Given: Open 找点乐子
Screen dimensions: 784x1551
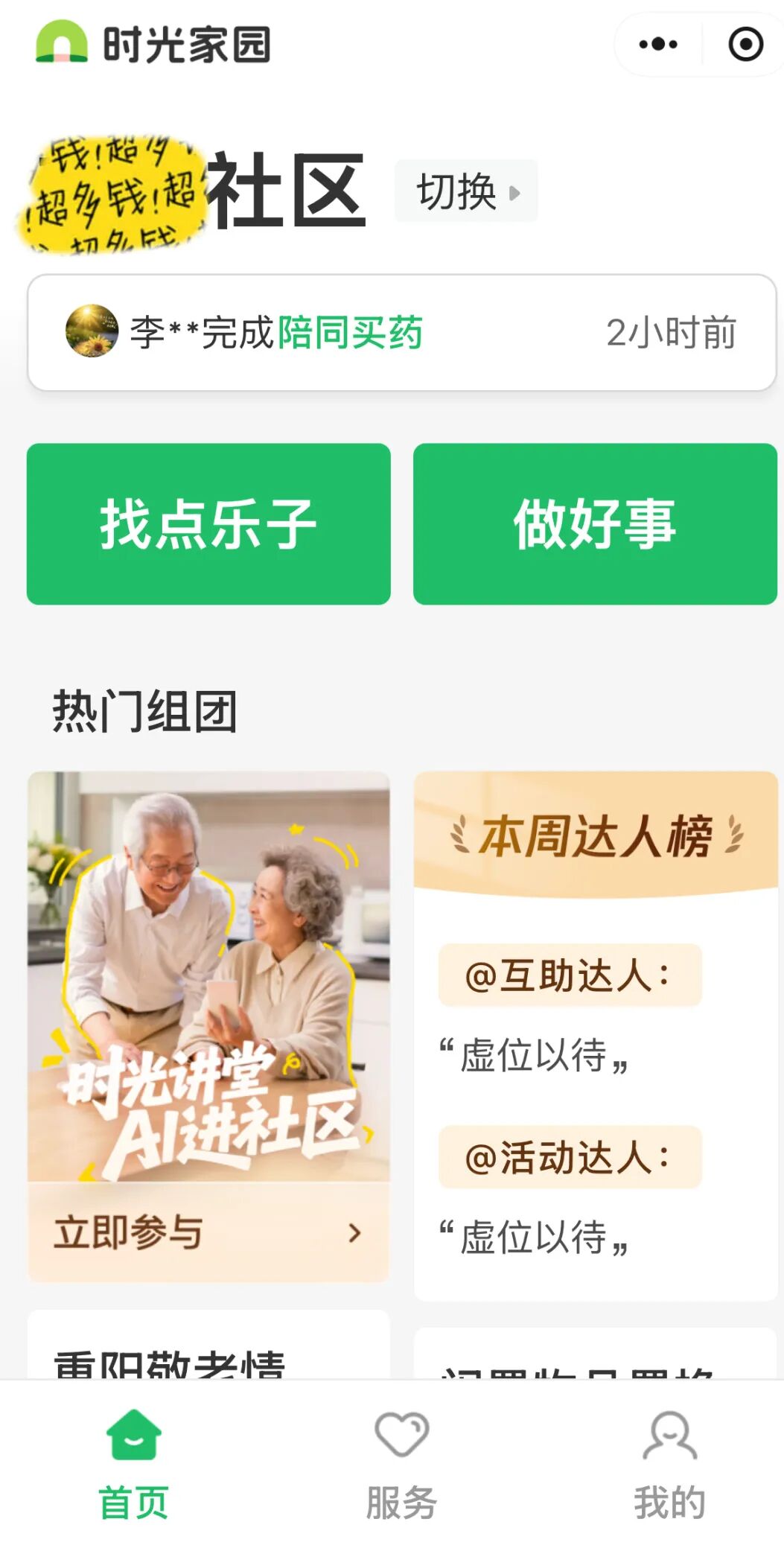Looking at the screenshot, I should 208,524.
